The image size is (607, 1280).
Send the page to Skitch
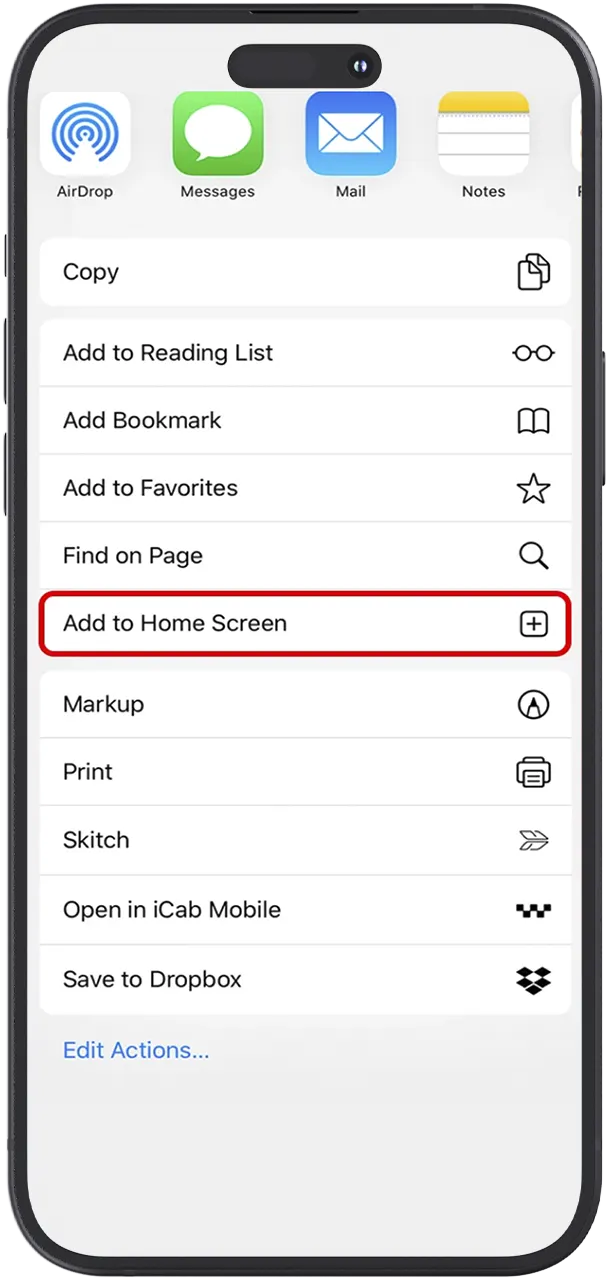tap(304, 840)
